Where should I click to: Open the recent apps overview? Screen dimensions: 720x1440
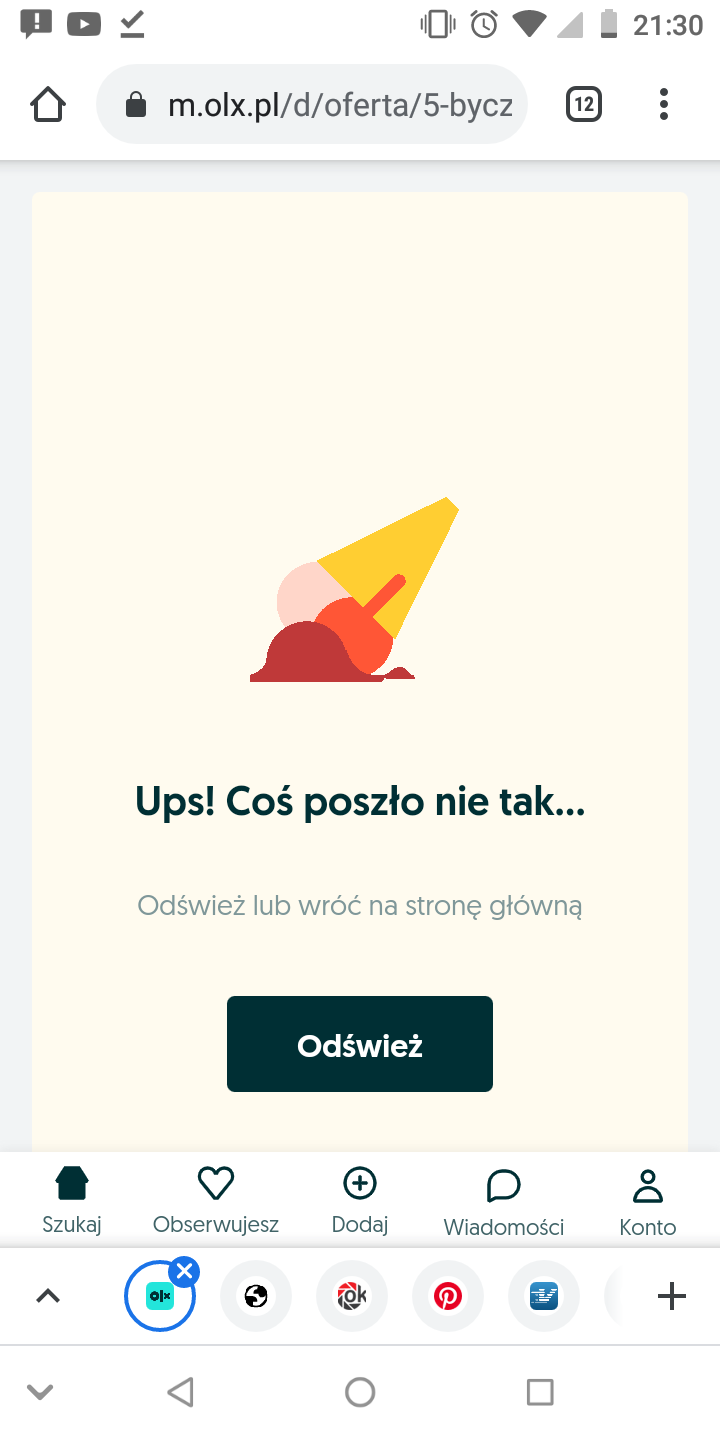[540, 1392]
